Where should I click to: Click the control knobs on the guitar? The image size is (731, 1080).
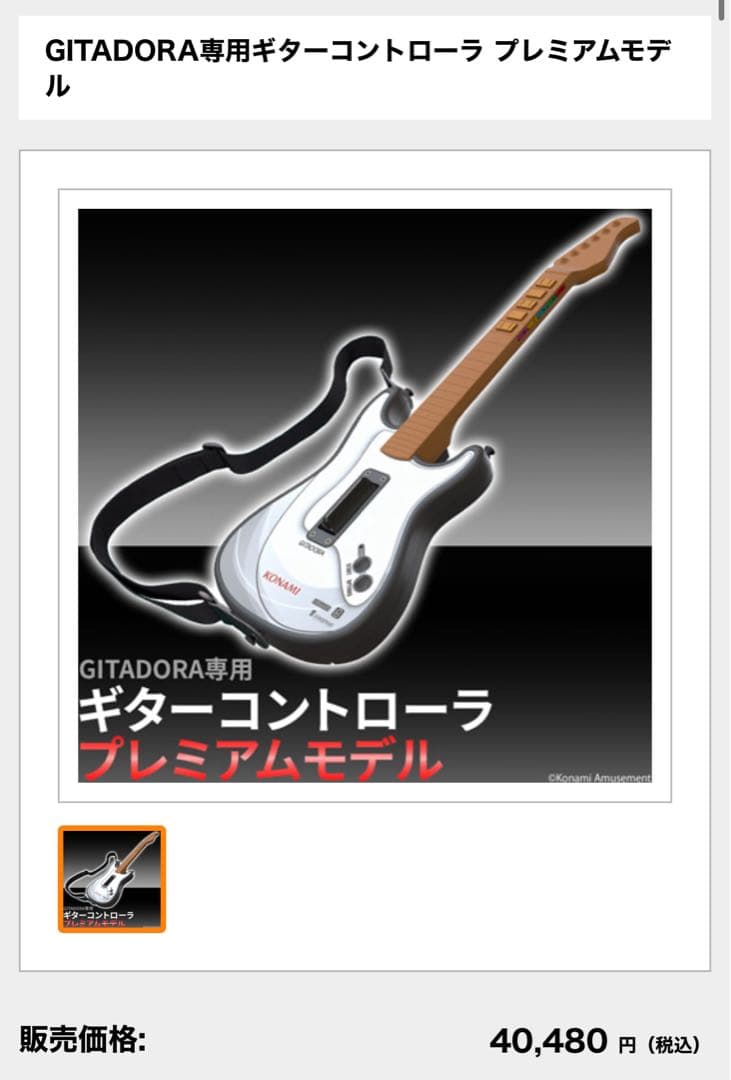coord(360,572)
